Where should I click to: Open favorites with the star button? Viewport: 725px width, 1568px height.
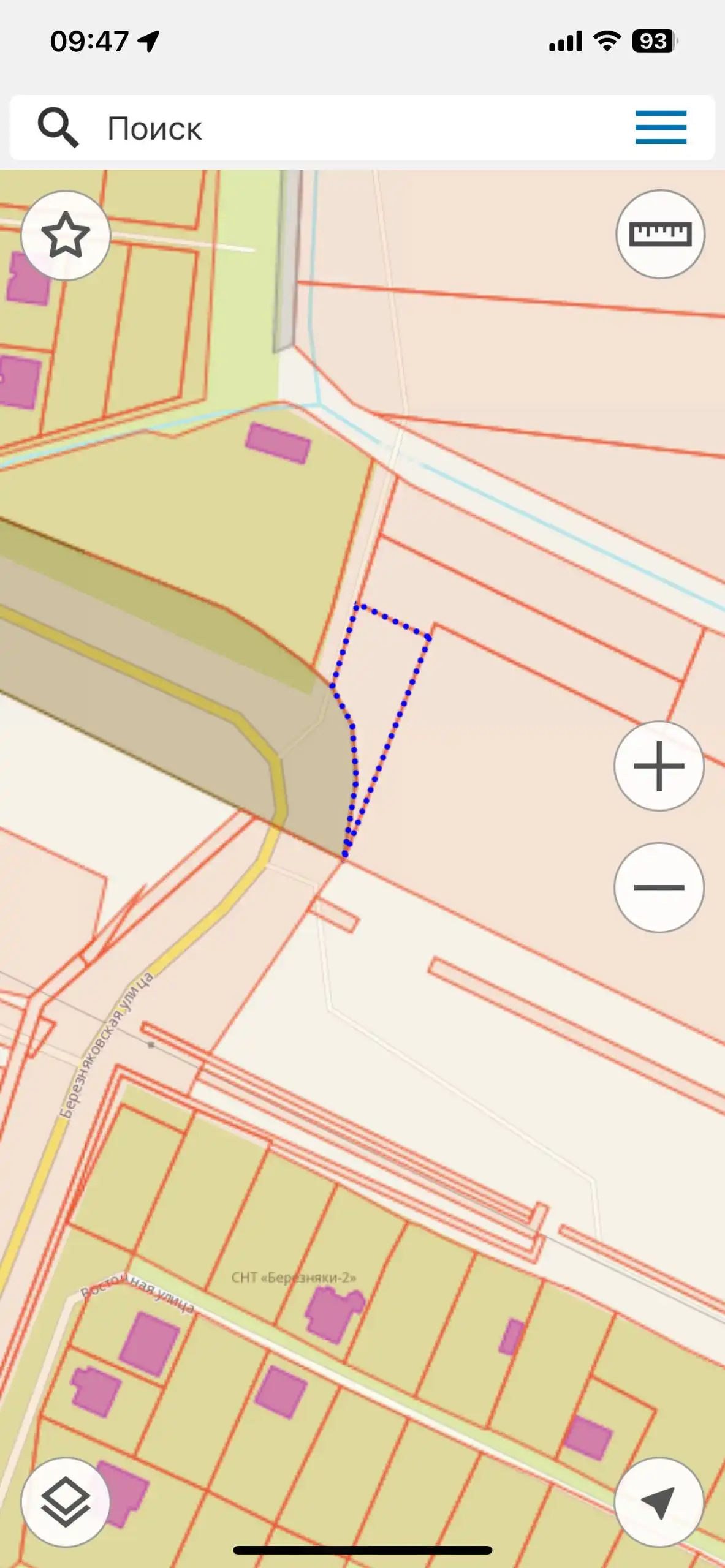tap(66, 235)
